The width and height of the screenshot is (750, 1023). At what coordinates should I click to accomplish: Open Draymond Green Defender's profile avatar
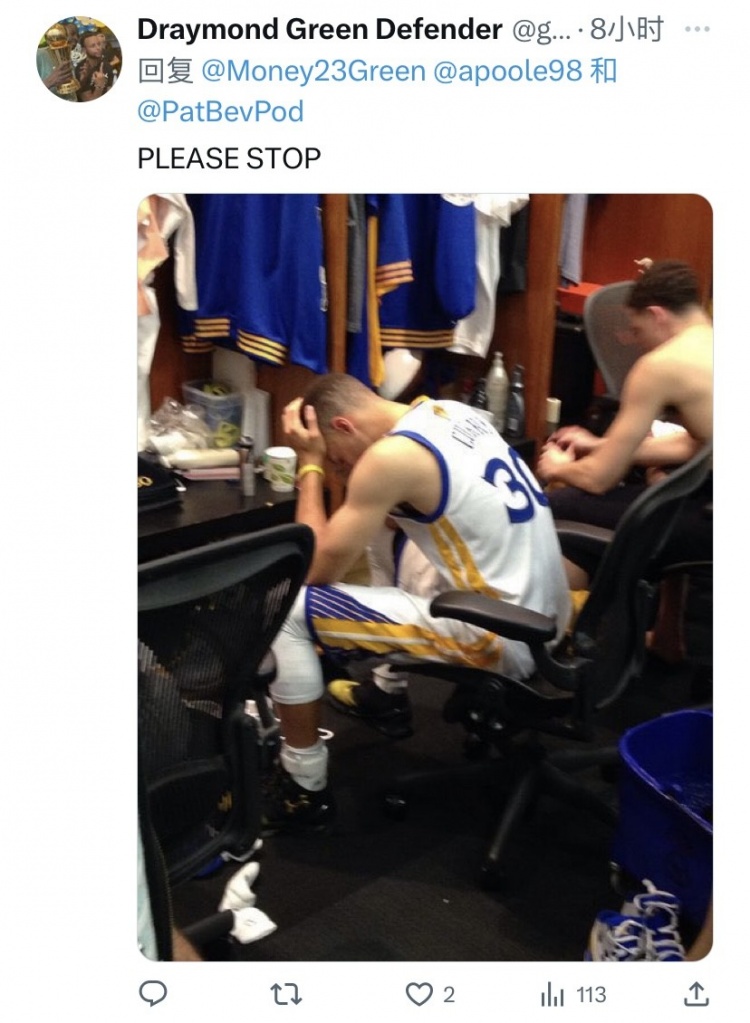[79, 59]
